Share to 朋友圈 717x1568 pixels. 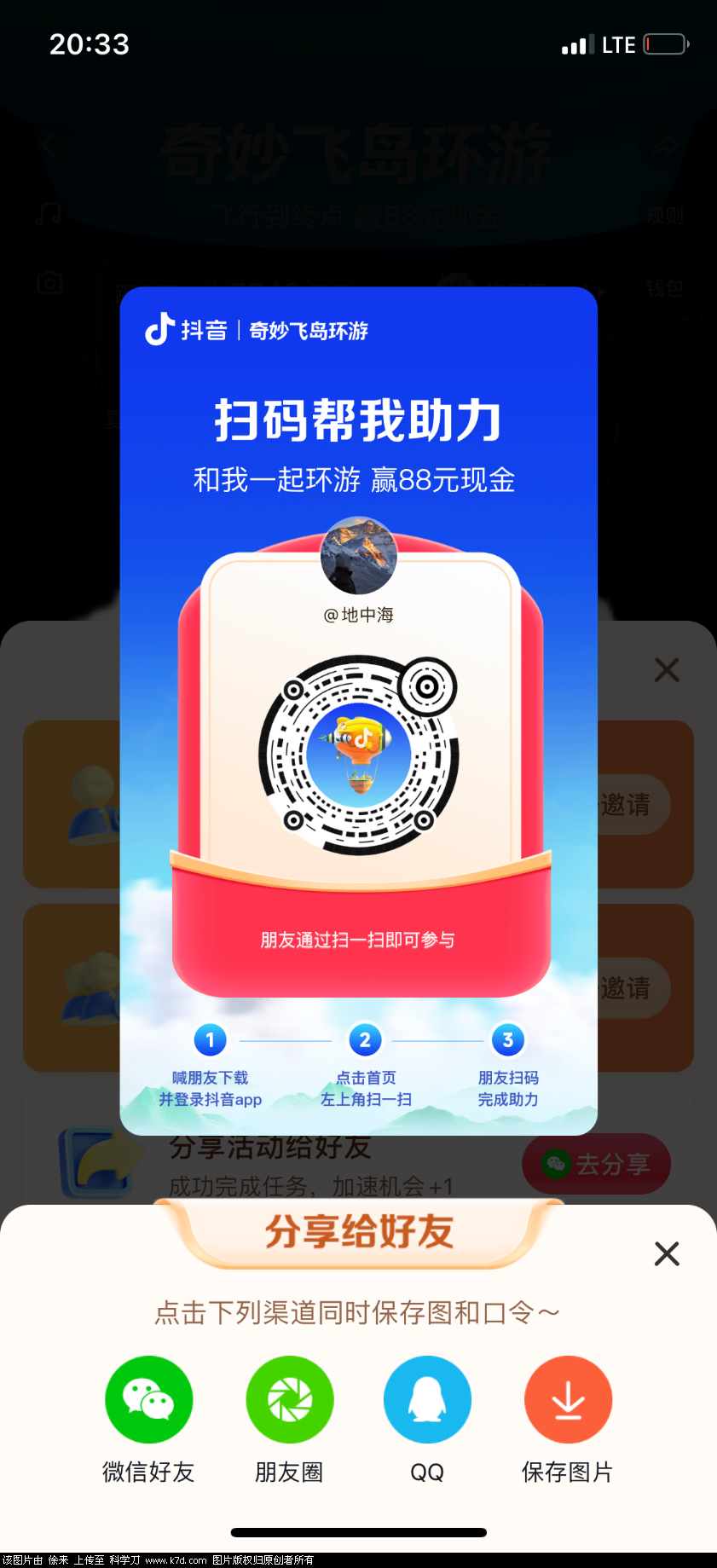(x=289, y=1399)
